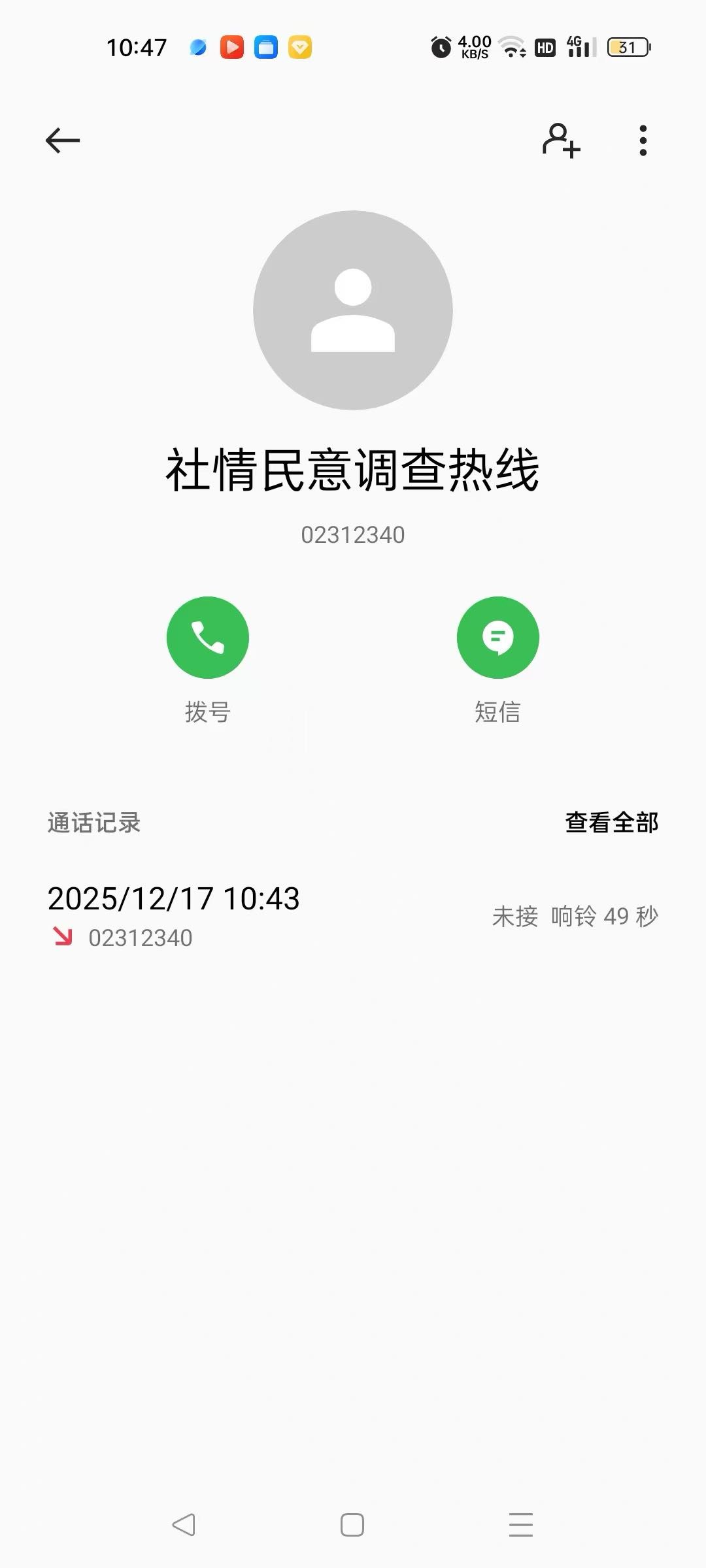The height and width of the screenshot is (1568, 706).
Task: Tap the contact avatar placeholder
Action: click(353, 310)
